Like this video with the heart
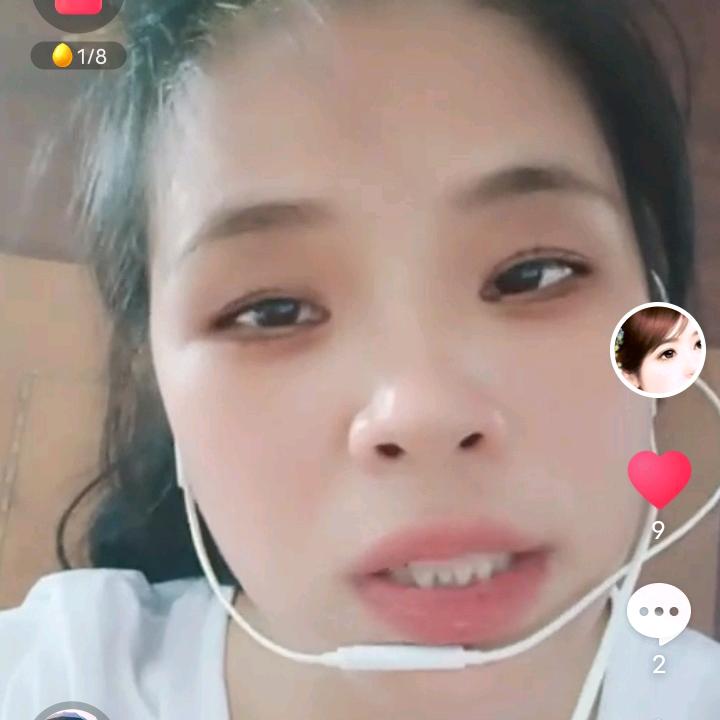The width and height of the screenshot is (720, 720). [x=659, y=479]
